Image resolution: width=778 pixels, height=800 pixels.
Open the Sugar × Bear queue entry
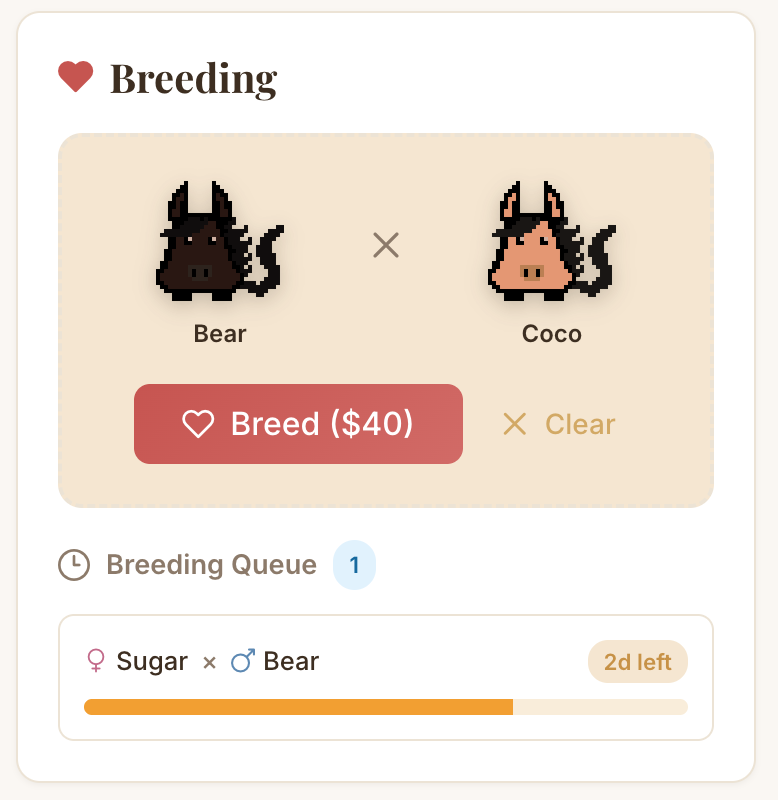[x=385, y=676]
